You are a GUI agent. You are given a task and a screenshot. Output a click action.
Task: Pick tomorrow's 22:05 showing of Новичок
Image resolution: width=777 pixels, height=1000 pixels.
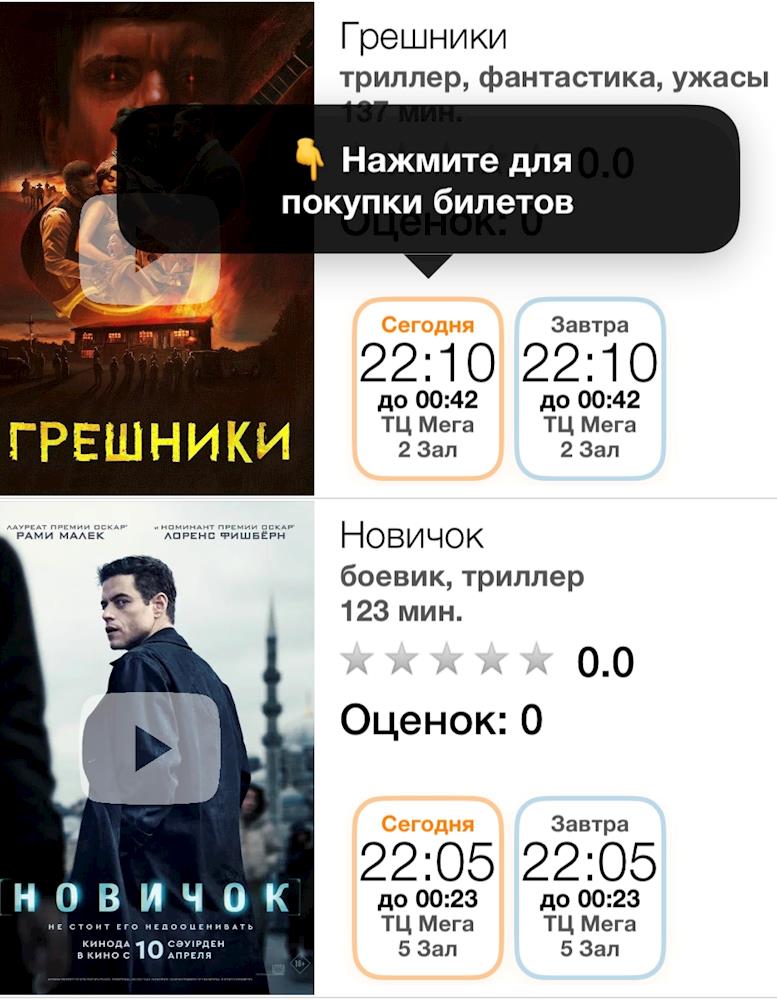point(590,888)
